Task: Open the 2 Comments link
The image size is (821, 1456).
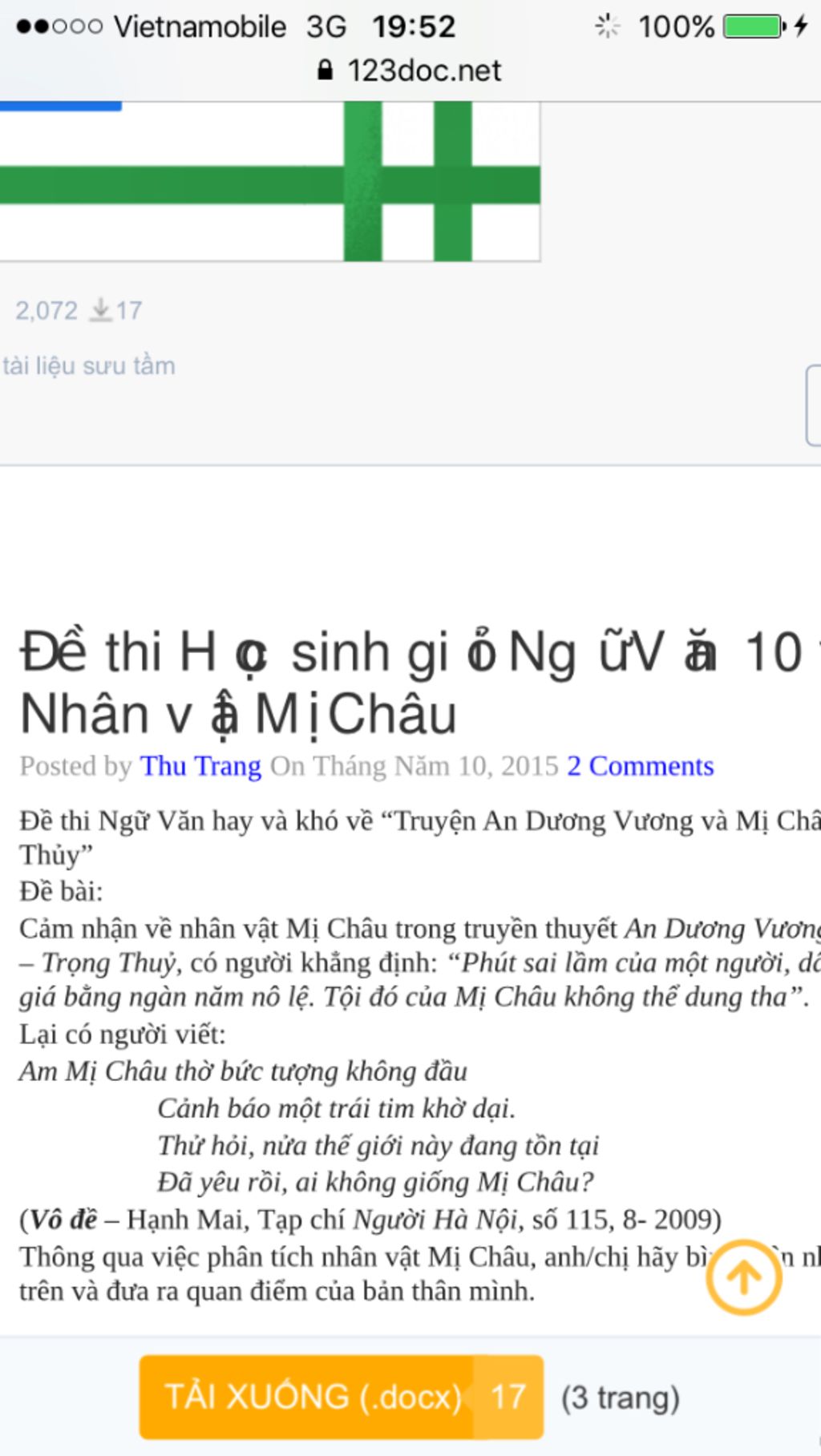Action: [x=640, y=766]
